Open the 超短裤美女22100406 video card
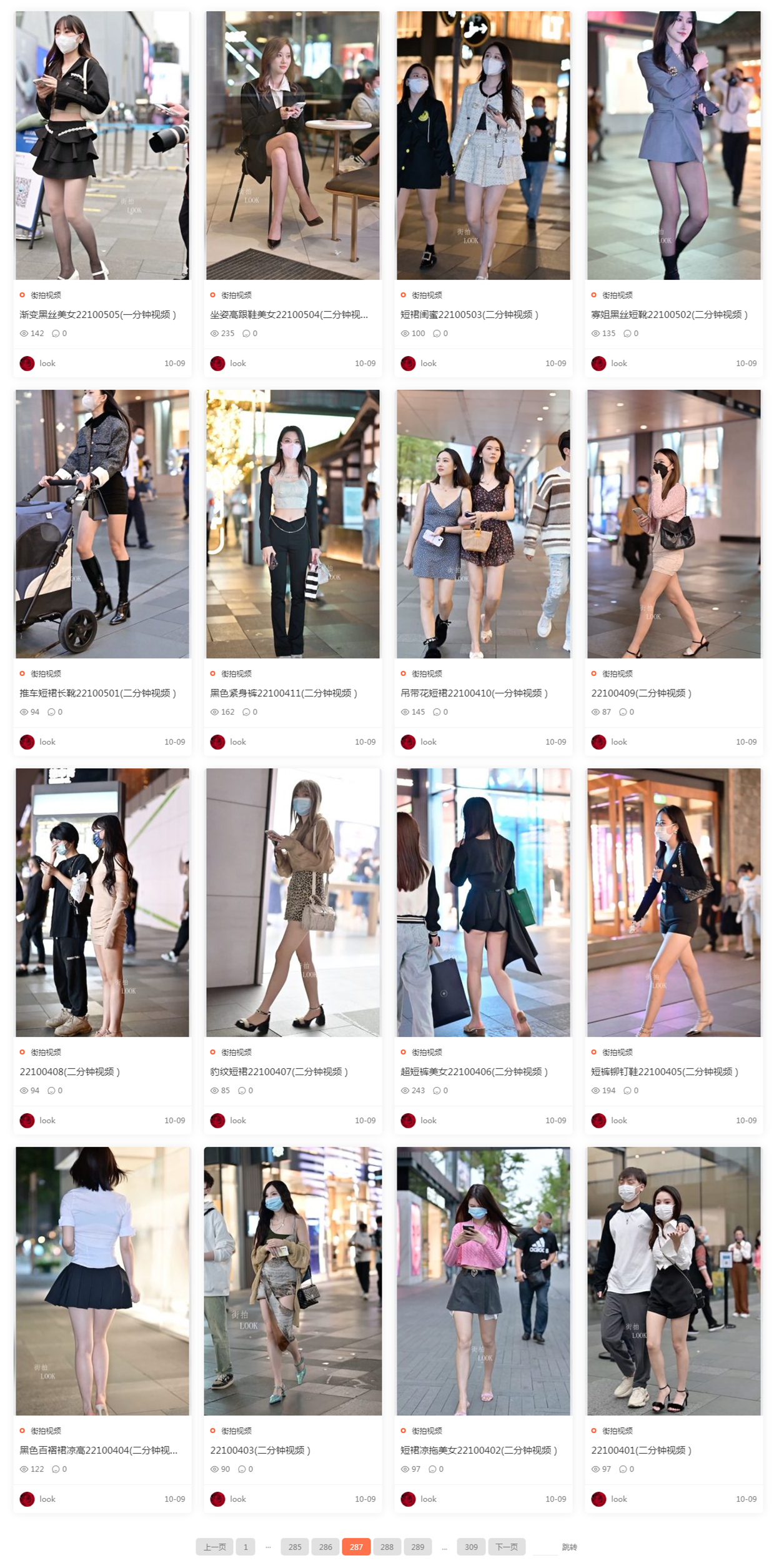The height and width of the screenshot is (1568, 784). [474, 1071]
